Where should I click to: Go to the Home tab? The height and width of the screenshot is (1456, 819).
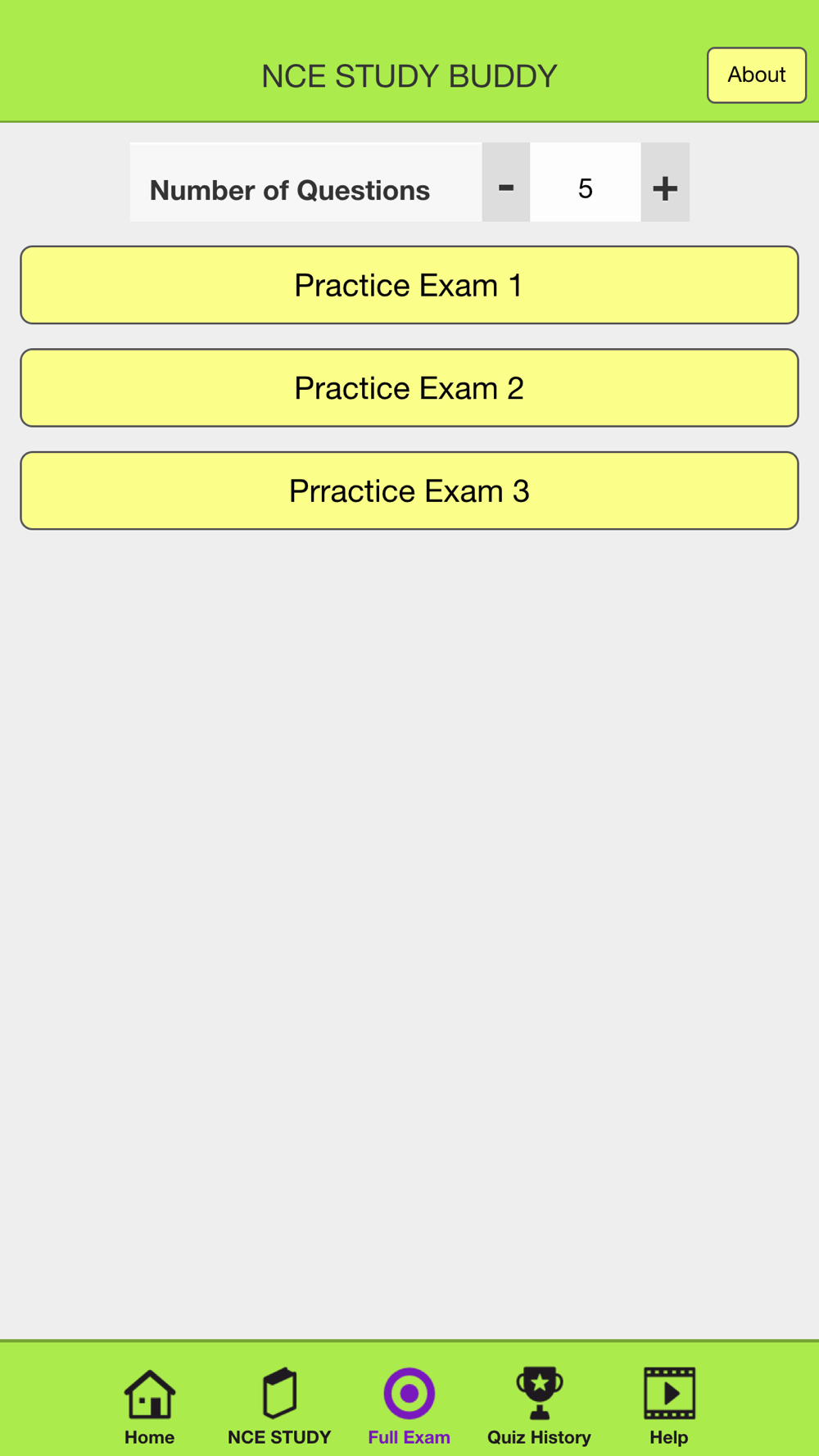(150, 1405)
